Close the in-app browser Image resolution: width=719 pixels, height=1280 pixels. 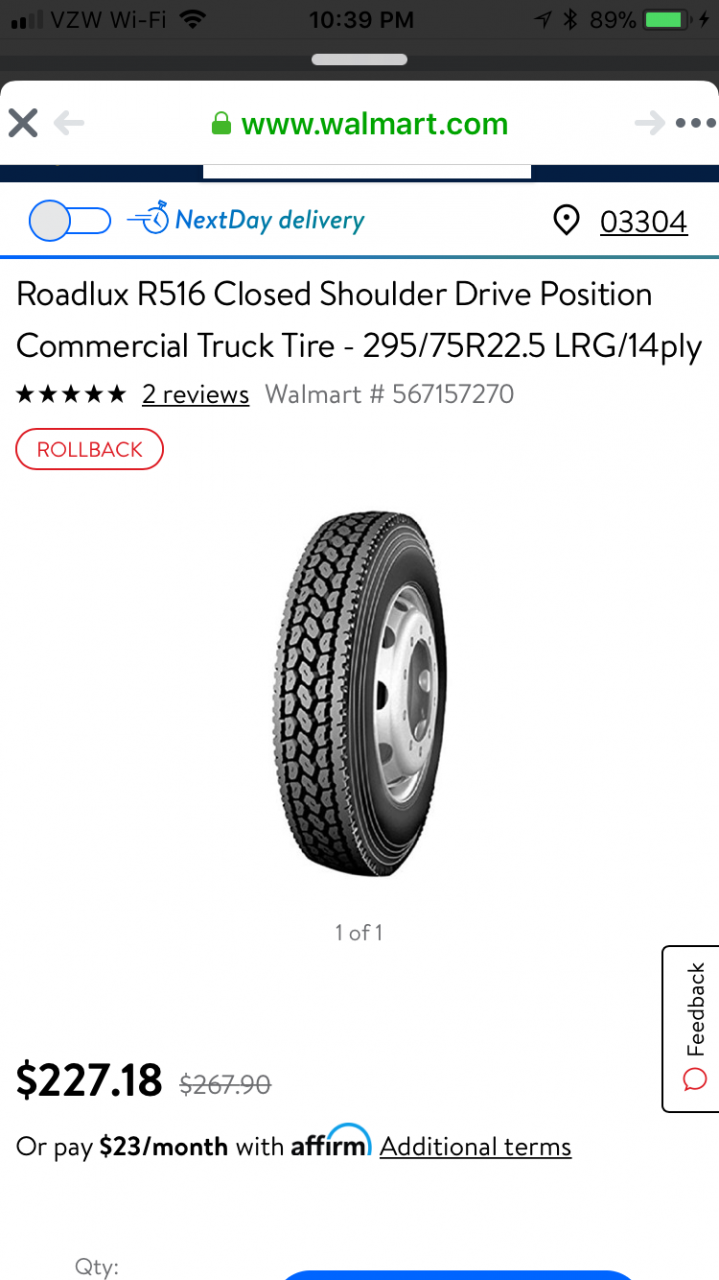(x=23, y=123)
